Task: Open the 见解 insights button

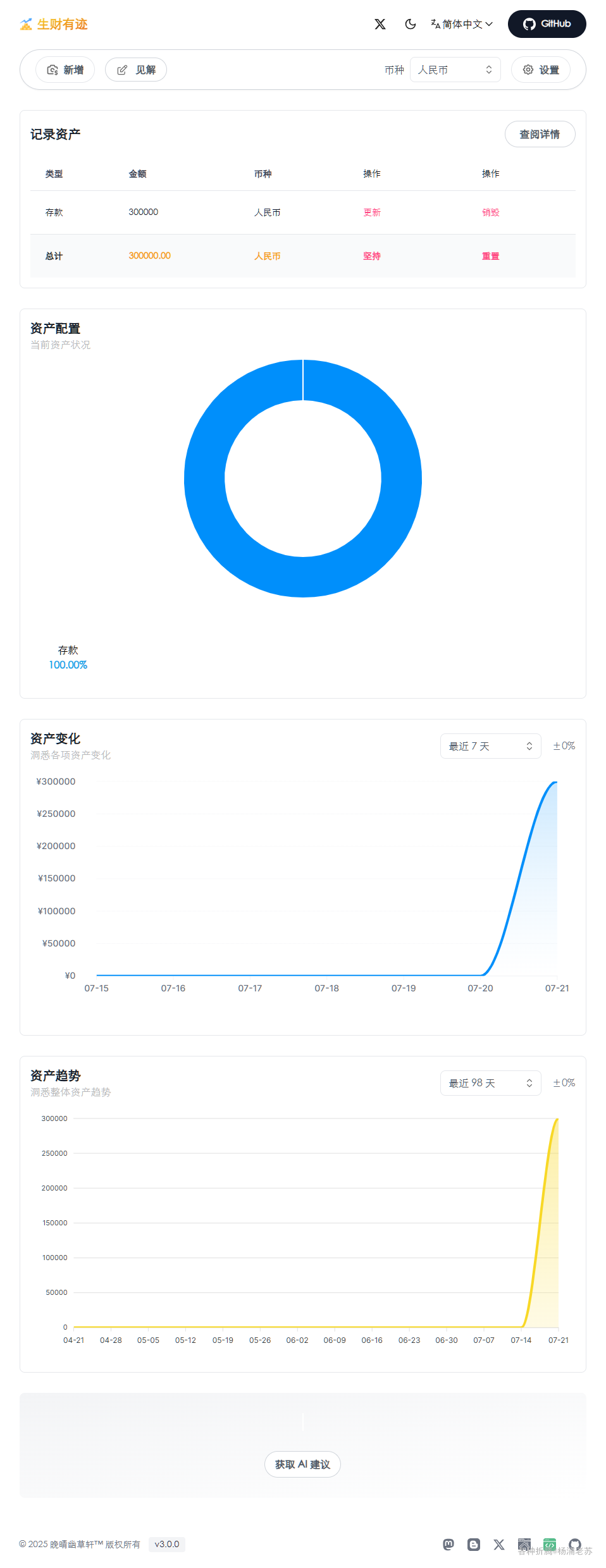Action: 136,70
